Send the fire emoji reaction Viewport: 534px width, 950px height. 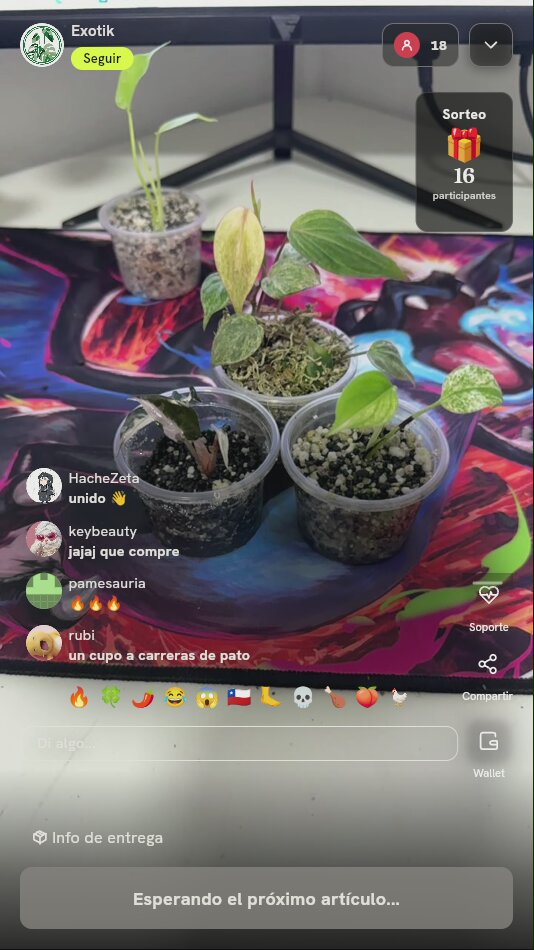click(79, 697)
